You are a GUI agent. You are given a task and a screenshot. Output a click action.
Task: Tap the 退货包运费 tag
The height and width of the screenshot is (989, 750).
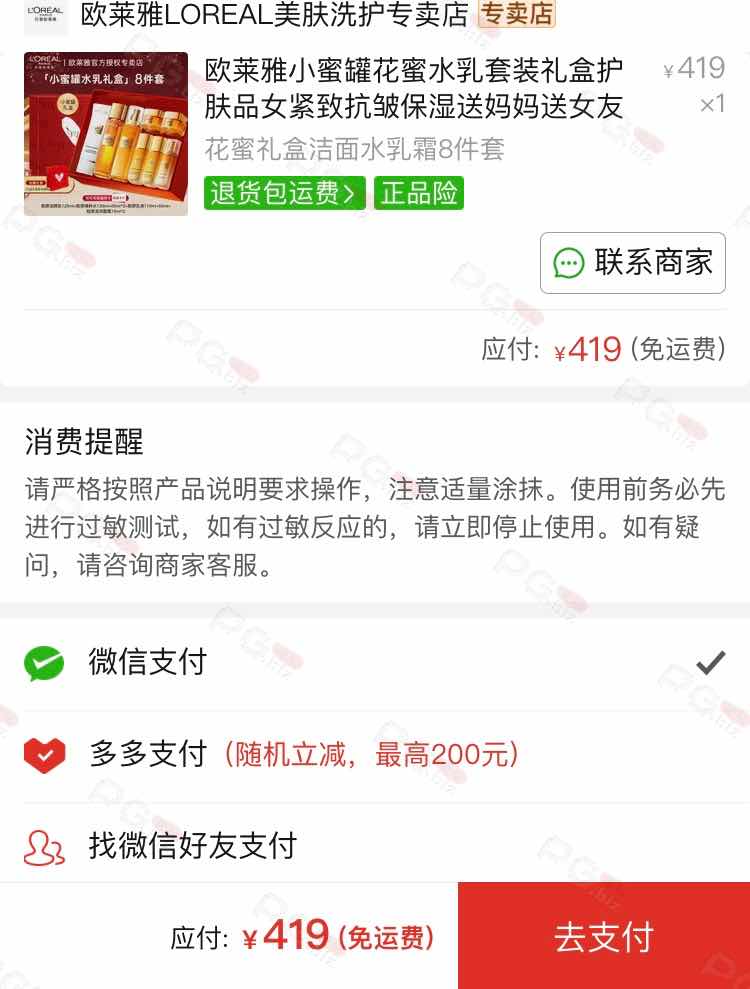click(285, 192)
